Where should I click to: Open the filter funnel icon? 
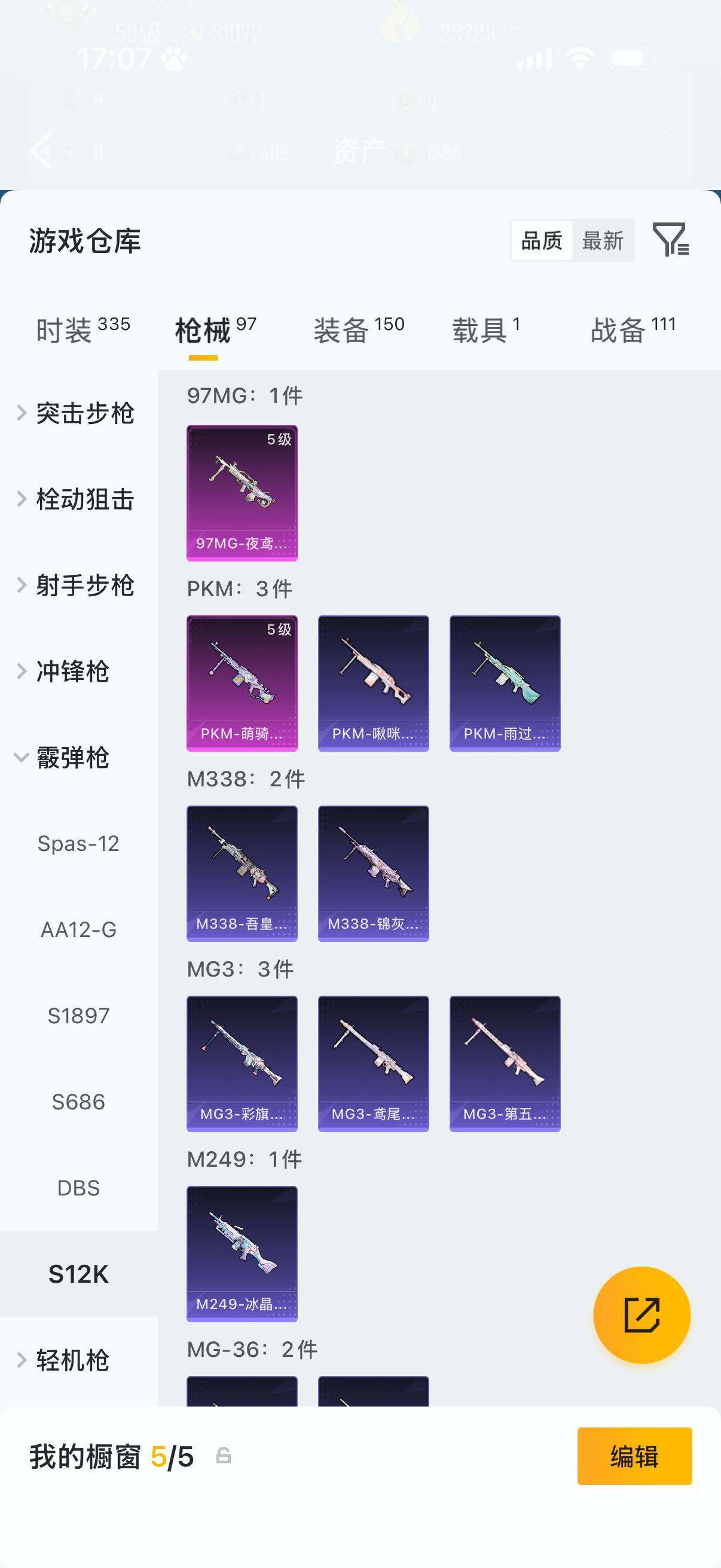[671, 239]
